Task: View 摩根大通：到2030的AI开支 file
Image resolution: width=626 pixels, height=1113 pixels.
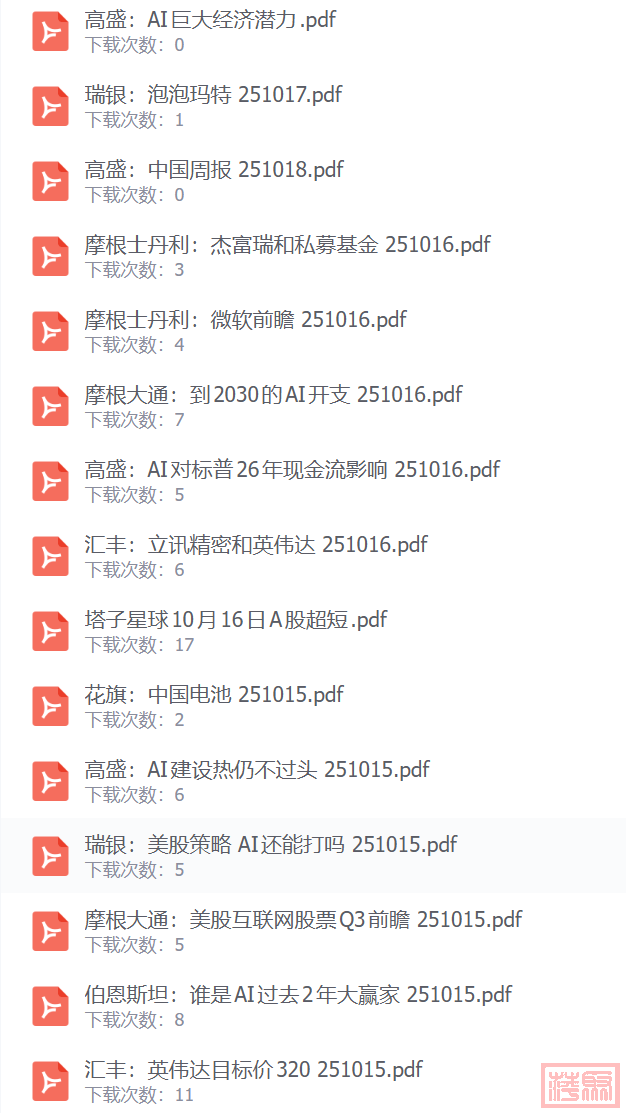Action: tap(273, 395)
